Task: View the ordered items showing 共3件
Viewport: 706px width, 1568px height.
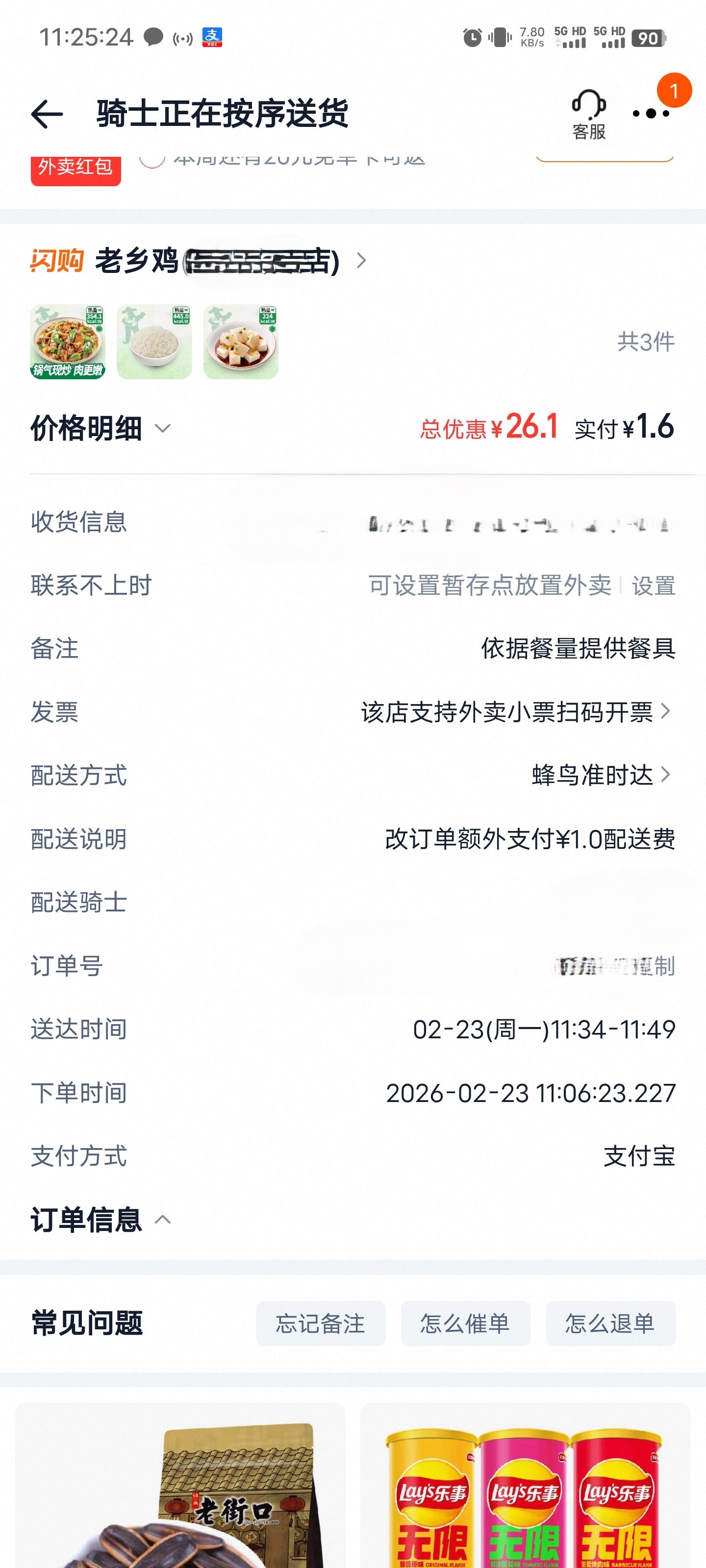Action: tap(646, 342)
